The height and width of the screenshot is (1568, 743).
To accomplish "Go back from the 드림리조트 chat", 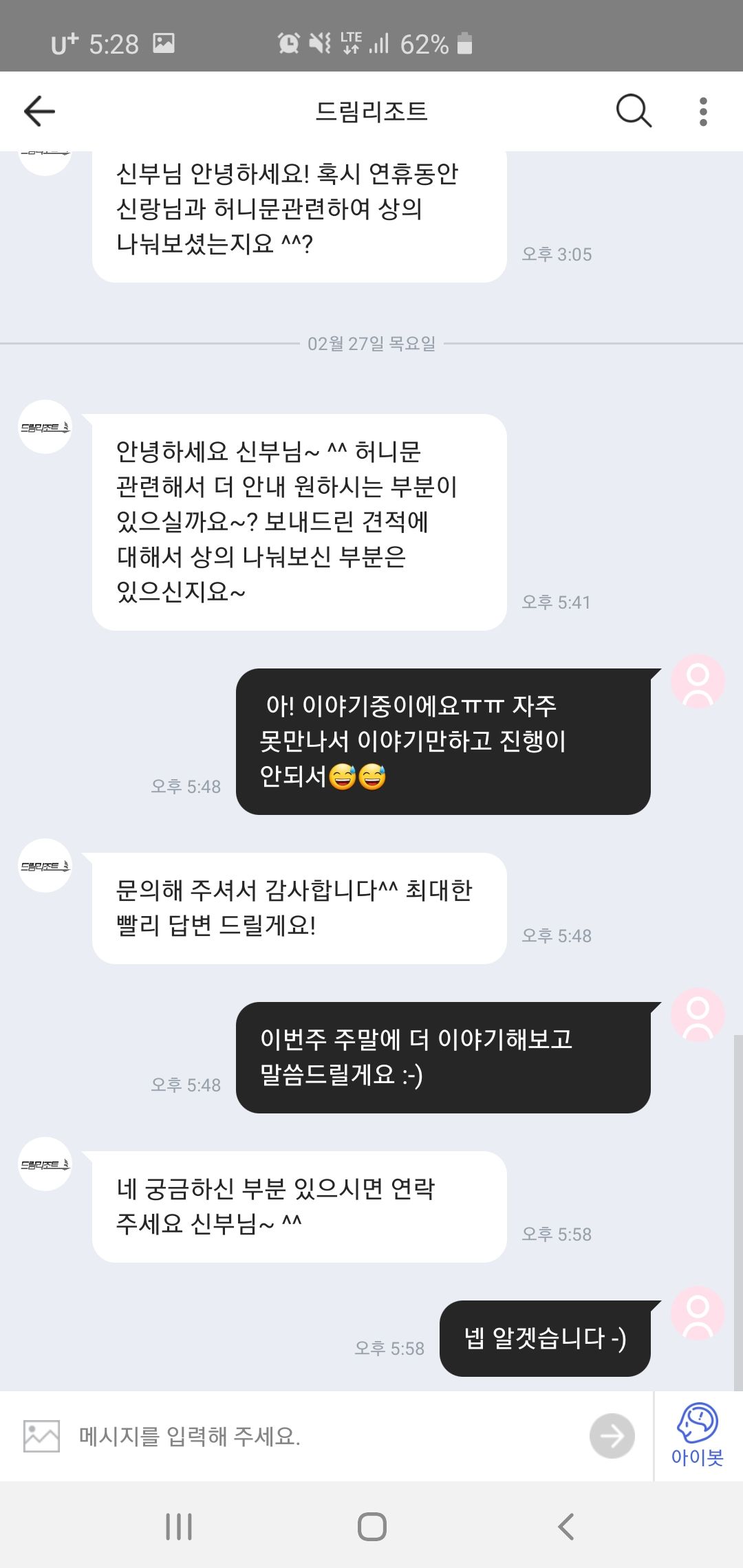I will (39, 111).
